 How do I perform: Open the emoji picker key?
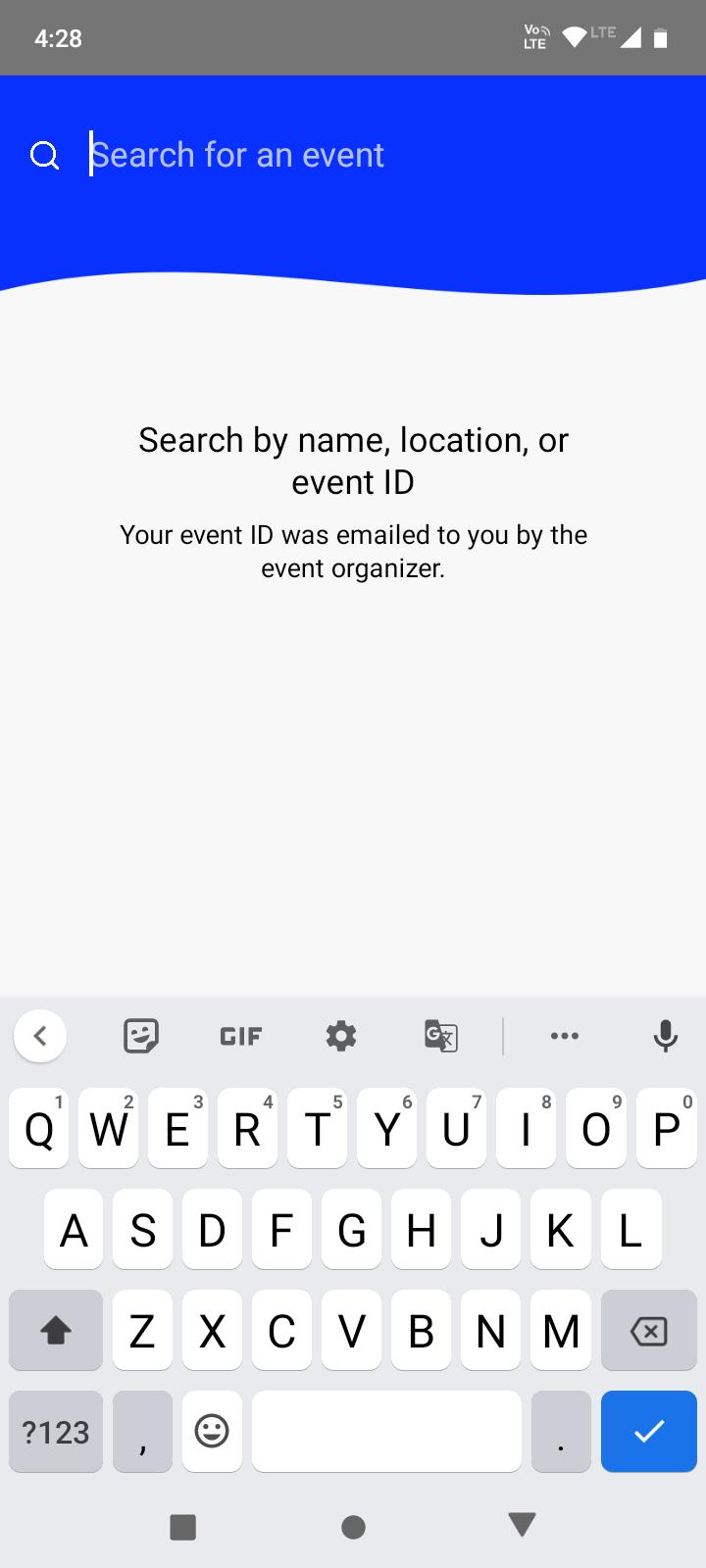point(212,1431)
